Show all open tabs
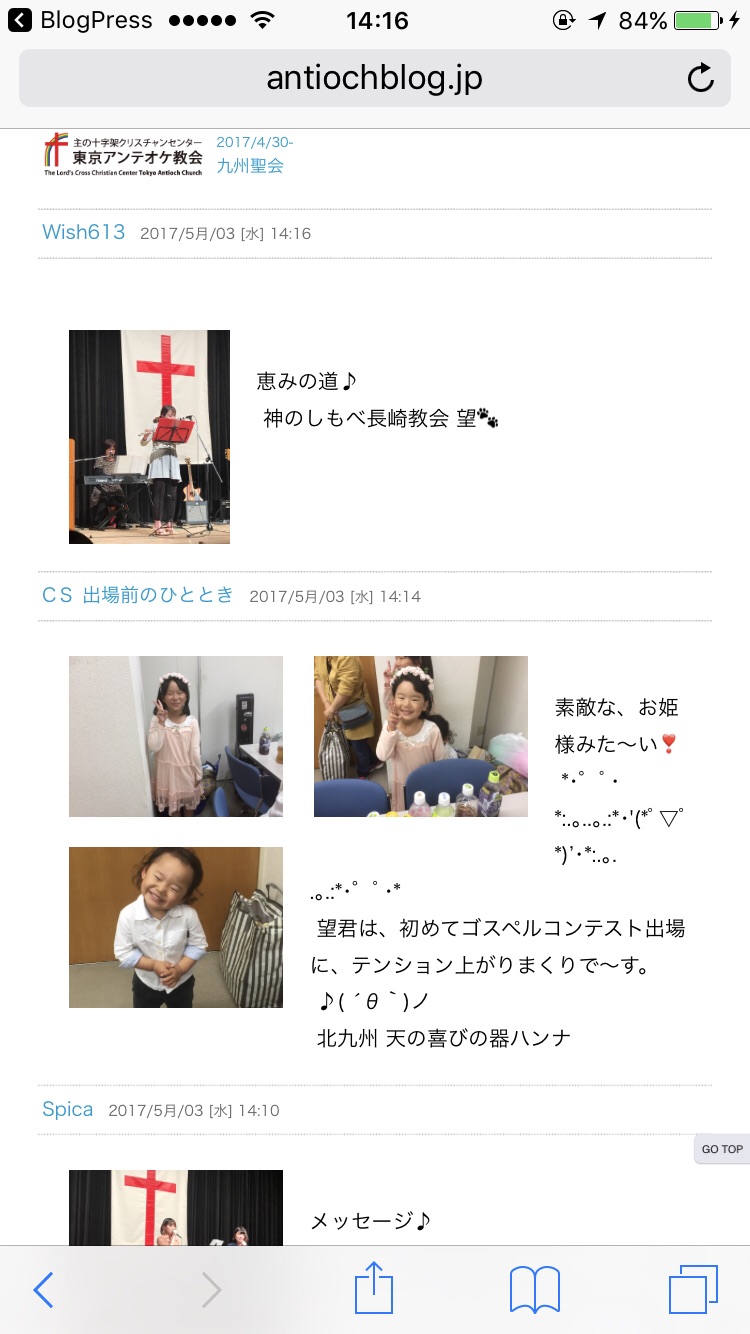This screenshot has width=750, height=1334. pos(693,1290)
